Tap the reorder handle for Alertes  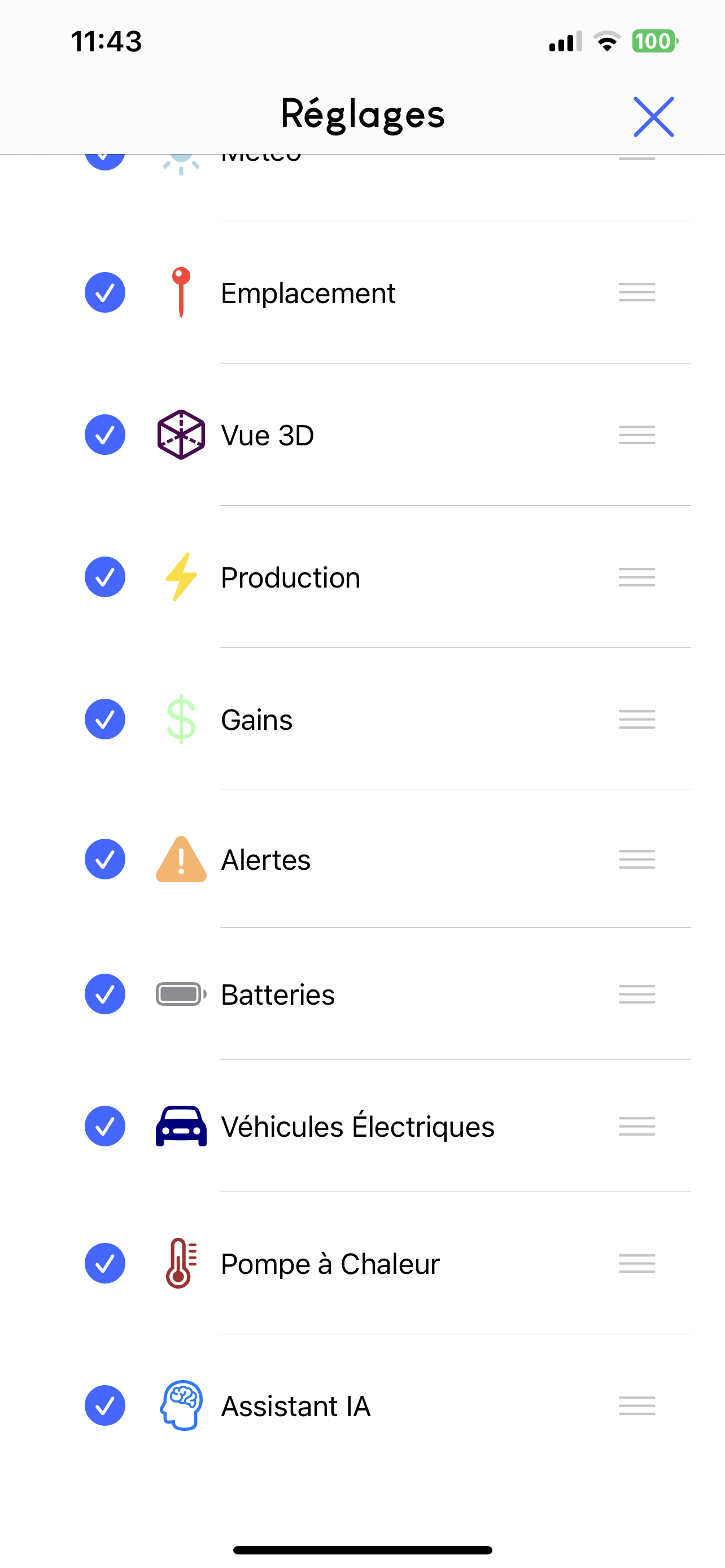tap(637, 859)
